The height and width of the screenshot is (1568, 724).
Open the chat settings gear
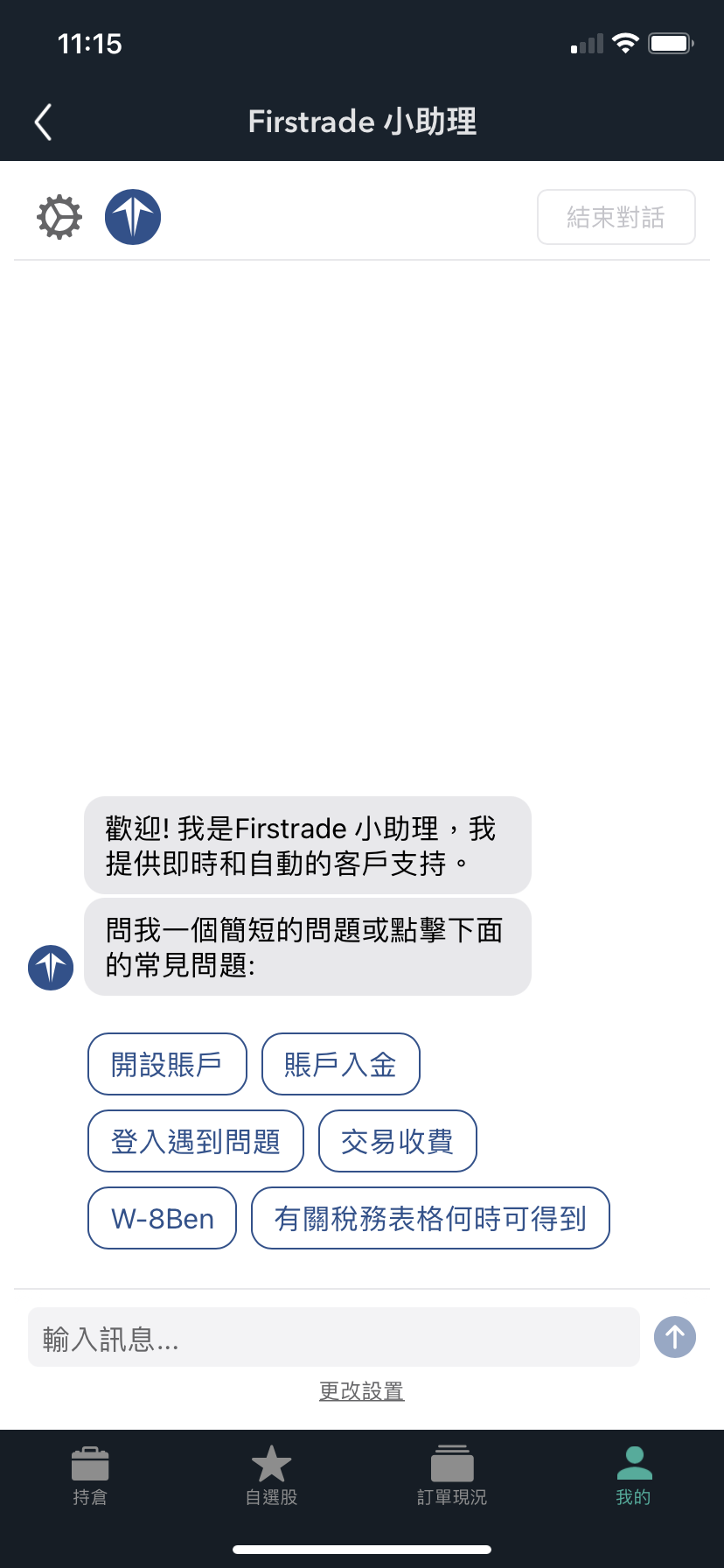coord(59,217)
